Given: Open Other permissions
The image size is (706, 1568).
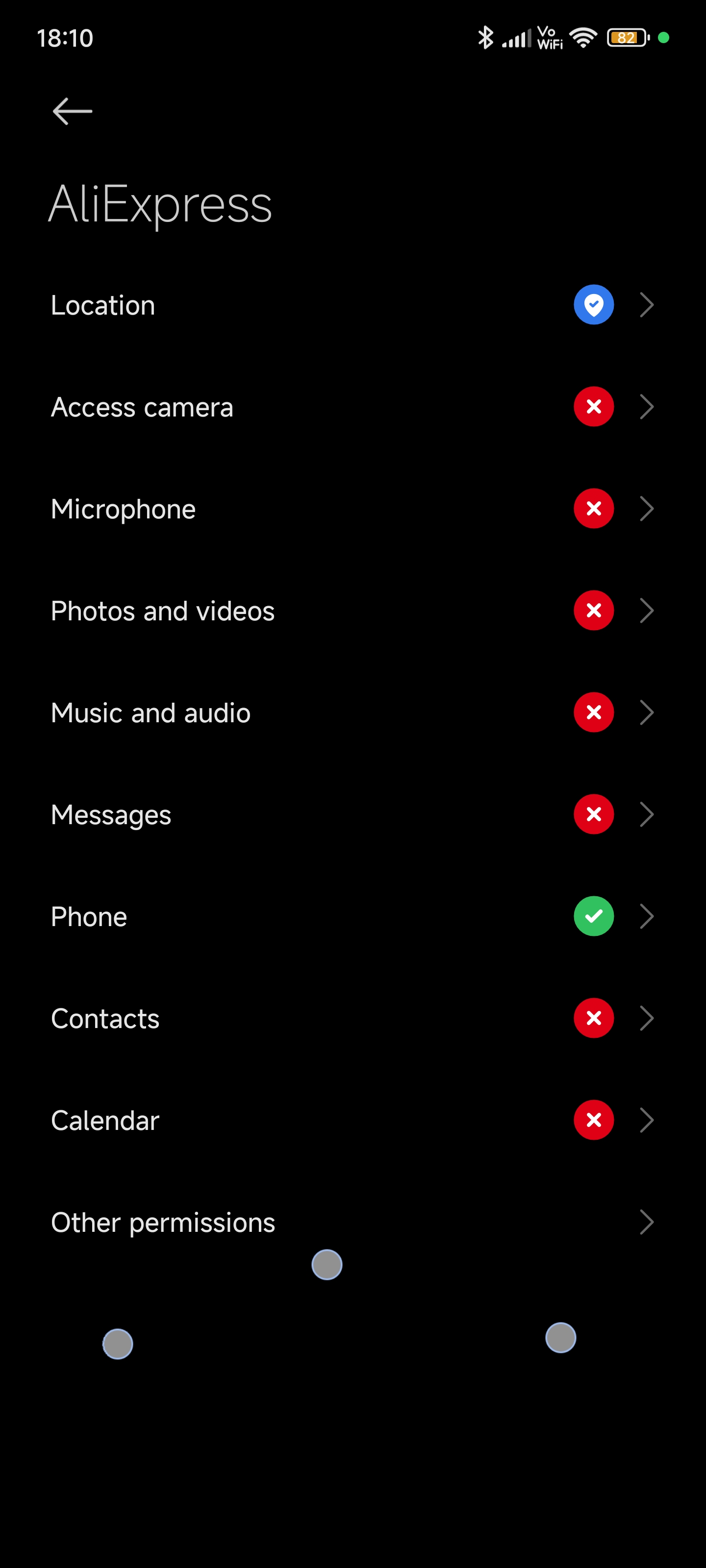Looking at the screenshot, I should (352, 1222).
